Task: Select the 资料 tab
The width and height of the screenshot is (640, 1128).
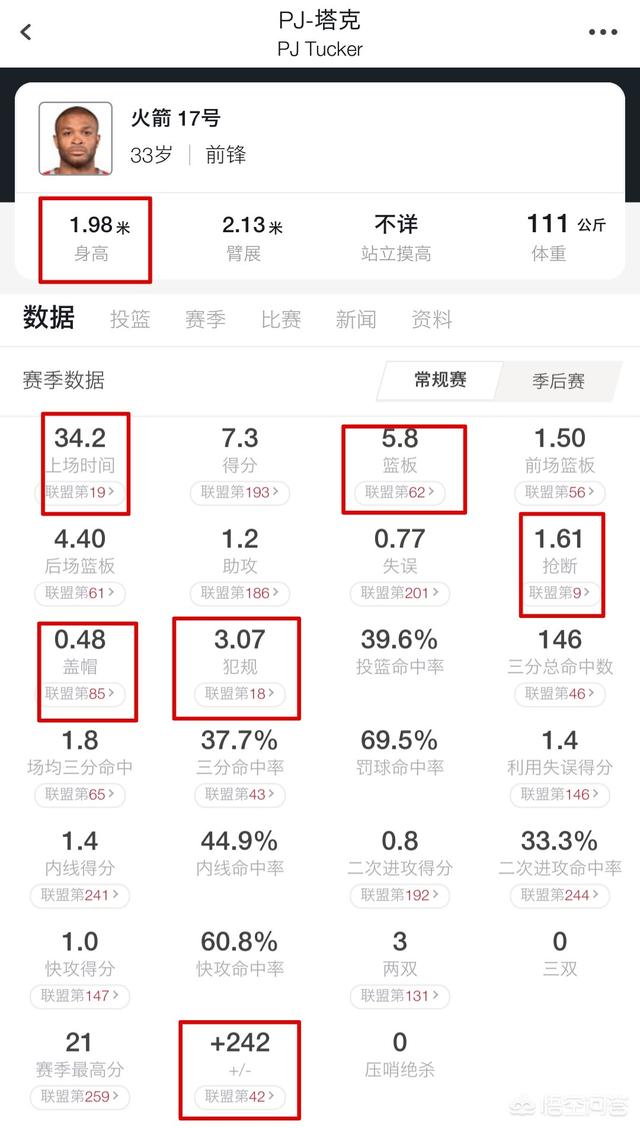Action: point(431,319)
